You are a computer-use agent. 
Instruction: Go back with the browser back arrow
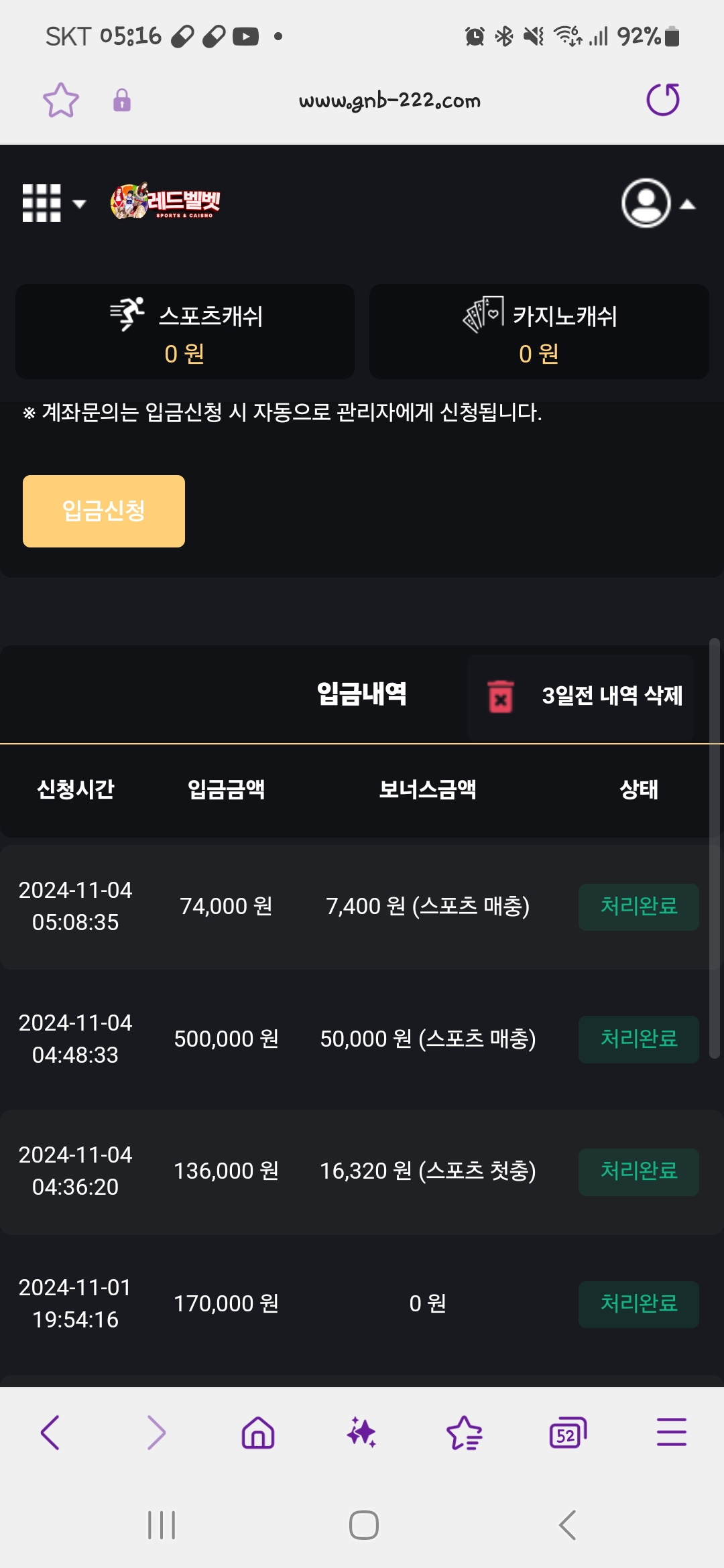52,1433
